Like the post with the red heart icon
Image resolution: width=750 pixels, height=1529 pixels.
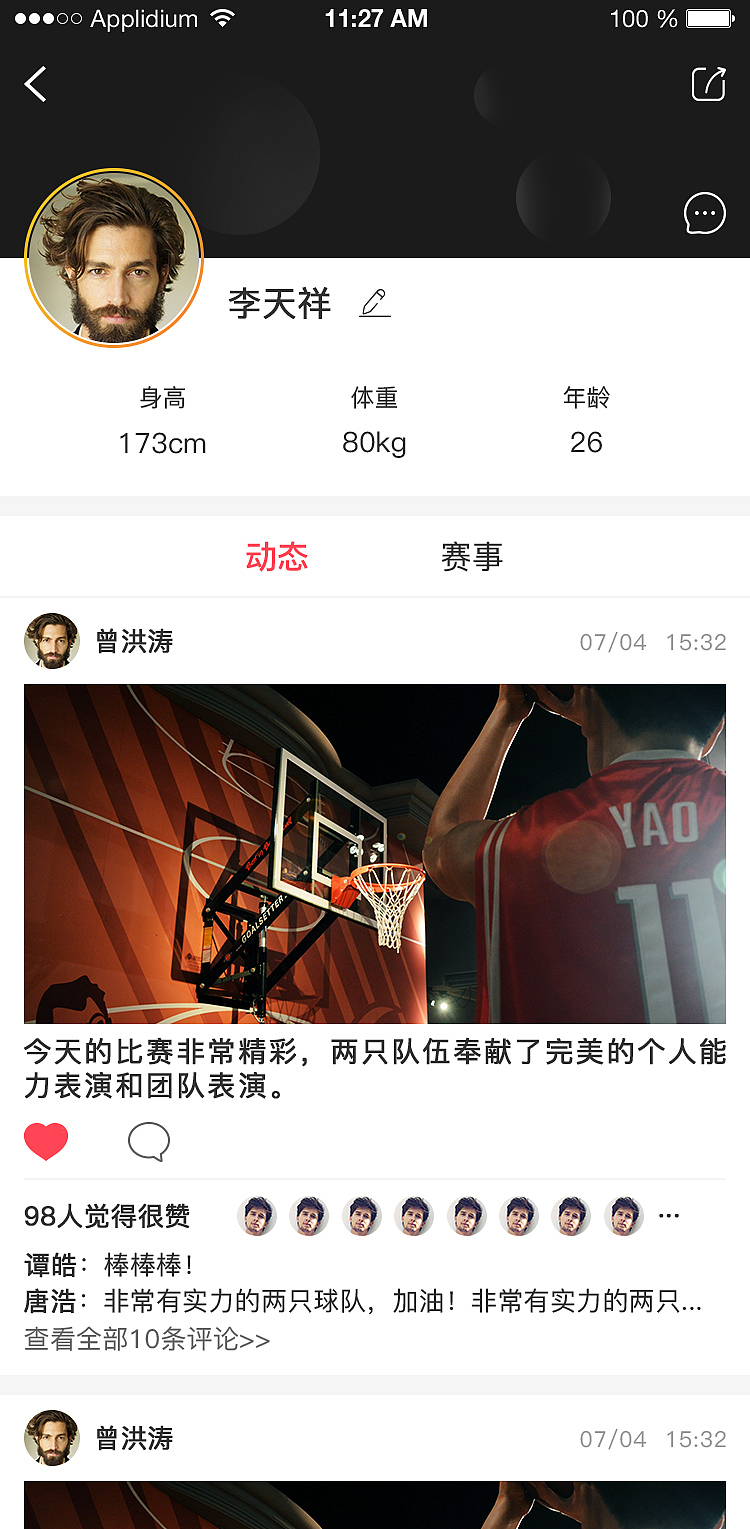point(46,1140)
